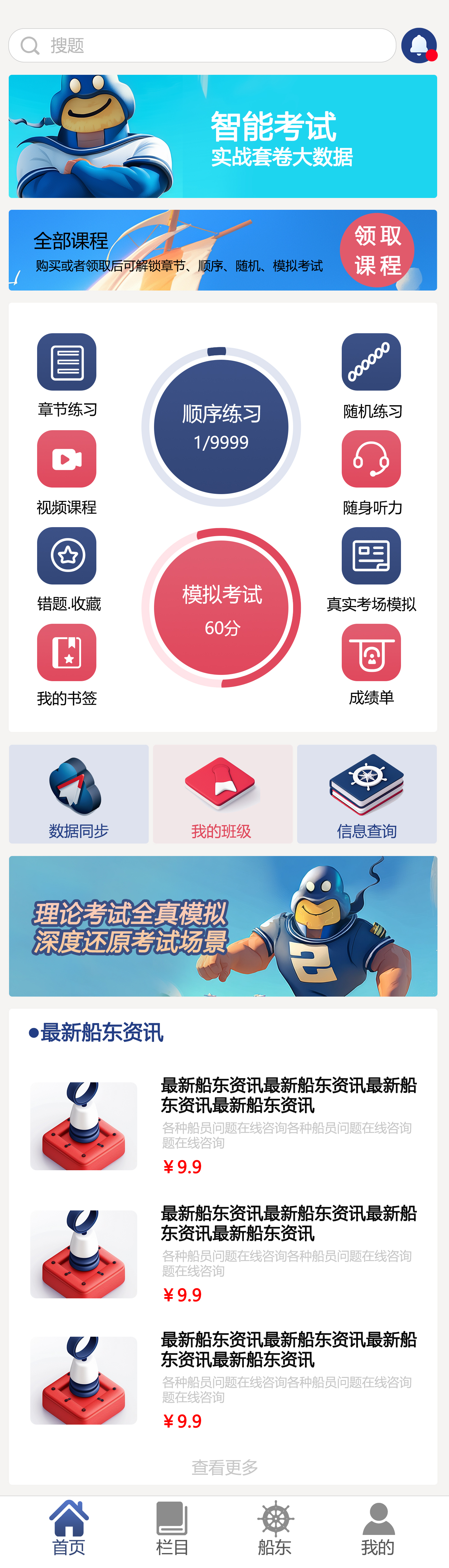Open the 智能考试 banner
This screenshot has width=449, height=1568.
point(223,136)
